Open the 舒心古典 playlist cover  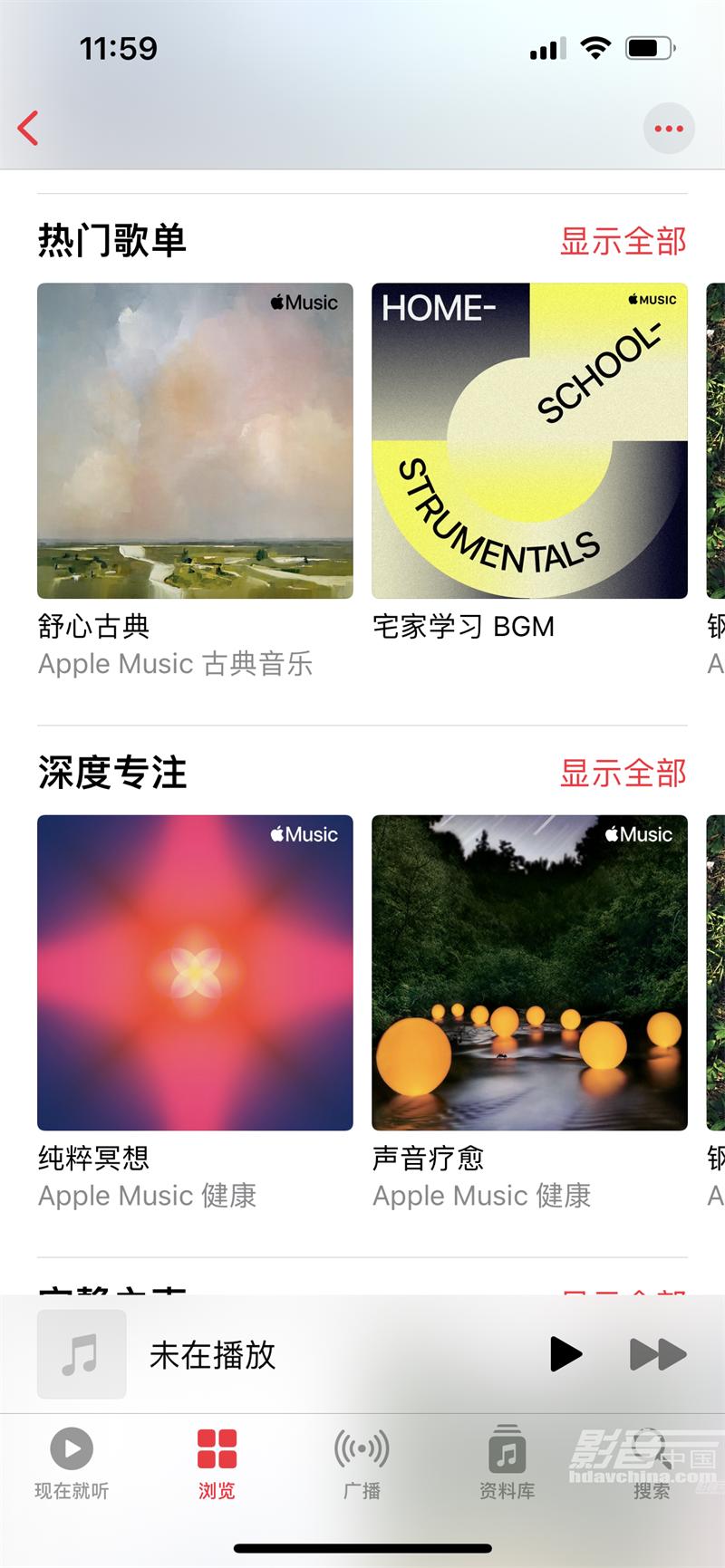pos(195,441)
